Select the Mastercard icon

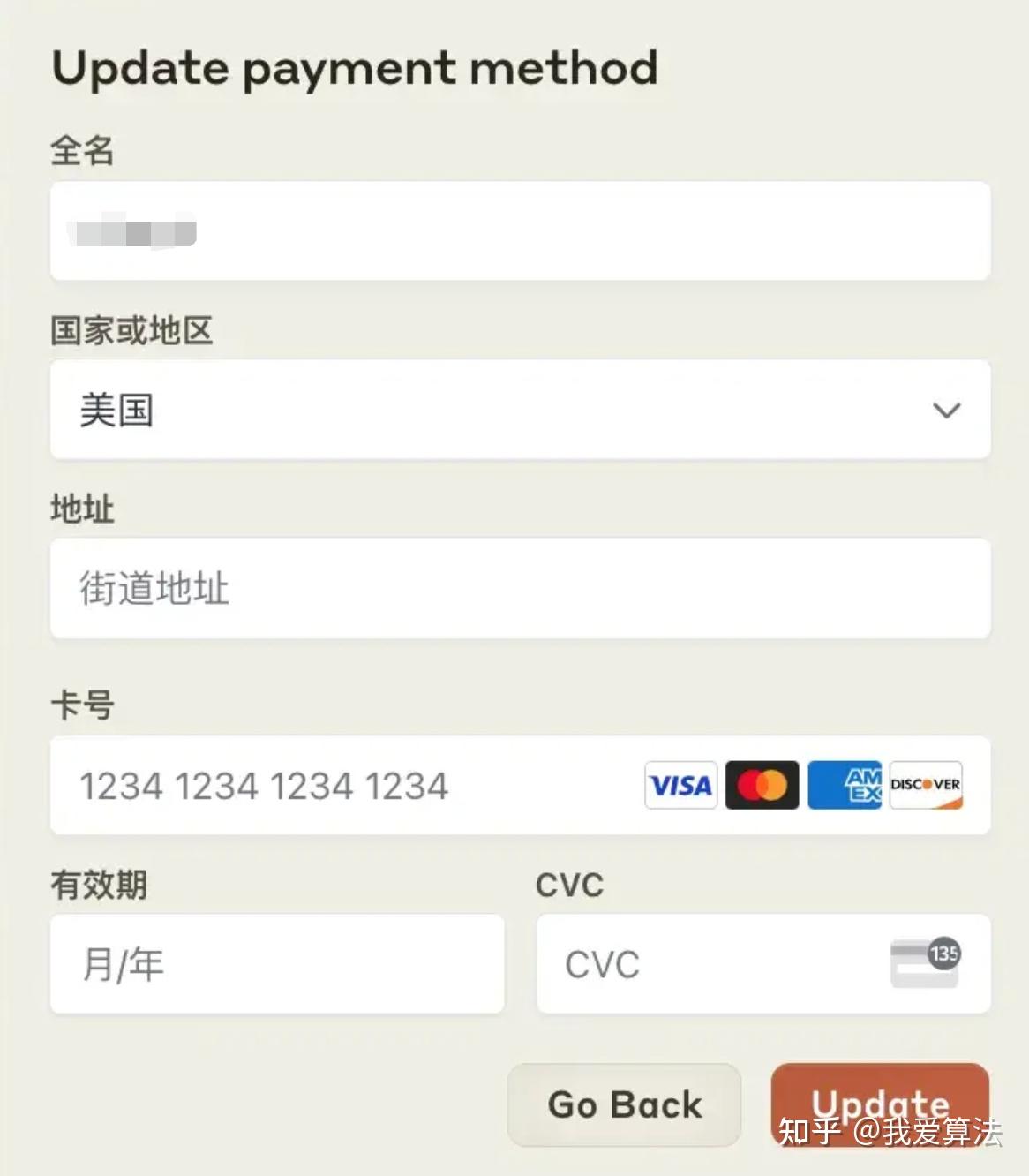pyautogui.click(x=762, y=785)
